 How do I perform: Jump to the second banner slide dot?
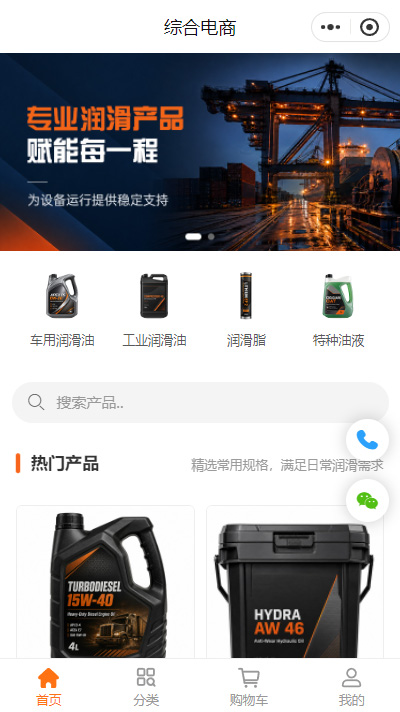point(211,237)
